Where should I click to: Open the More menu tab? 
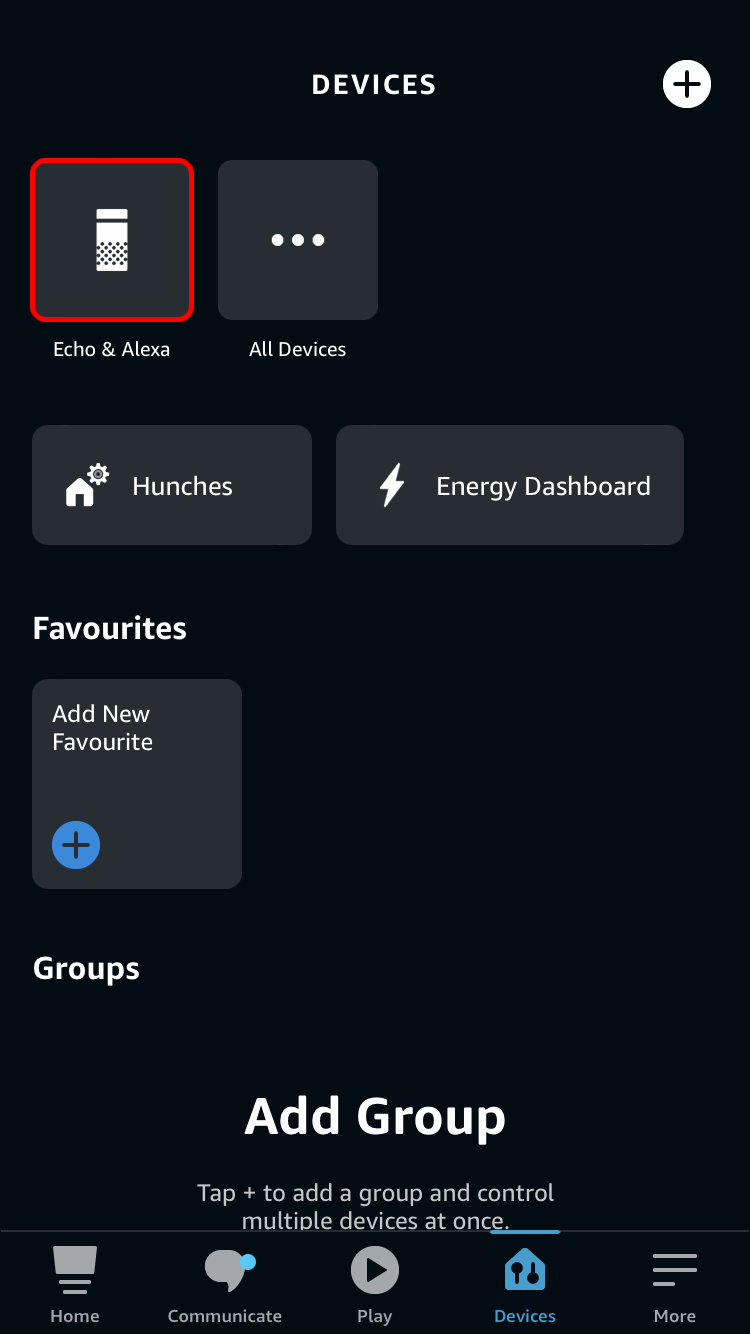click(x=675, y=1285)
